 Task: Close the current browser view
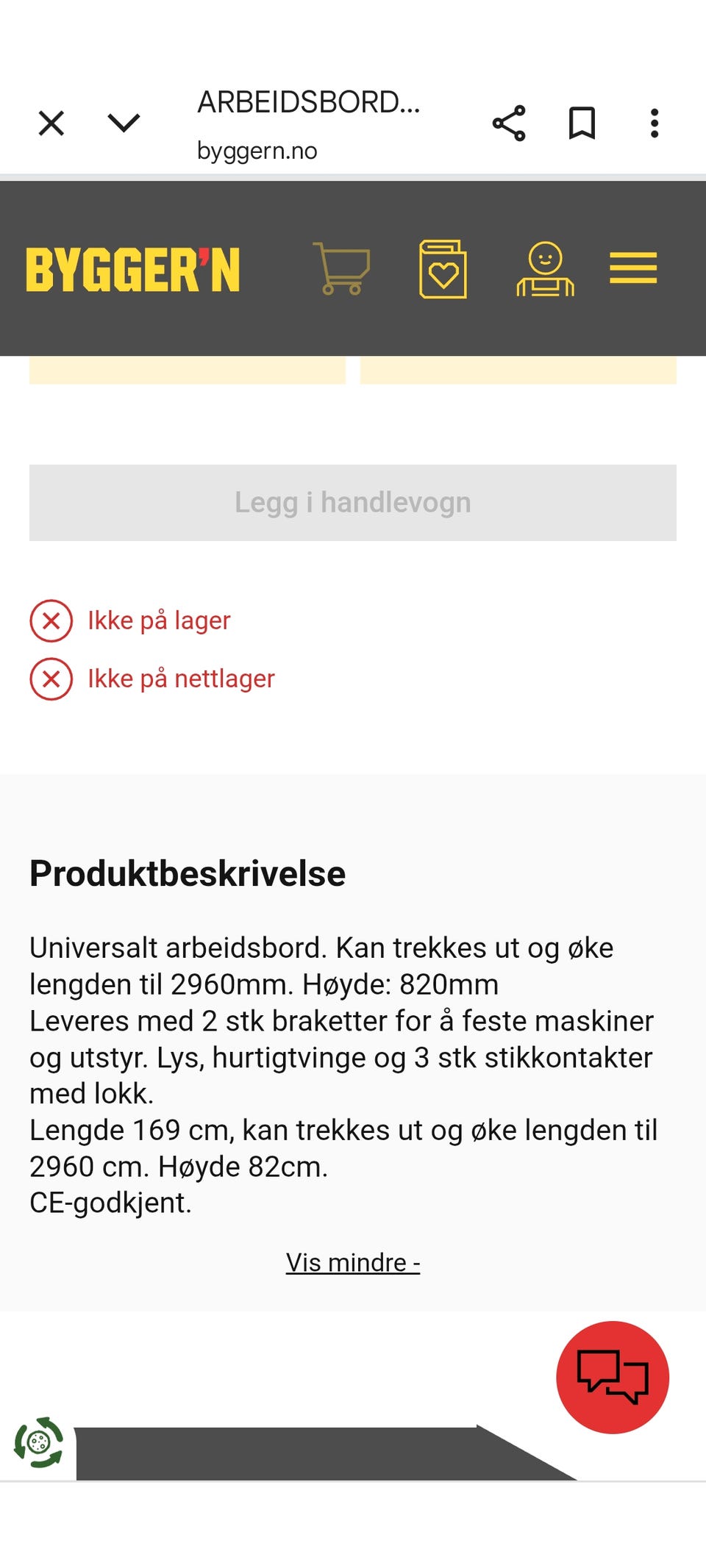[x=49, y=123]
